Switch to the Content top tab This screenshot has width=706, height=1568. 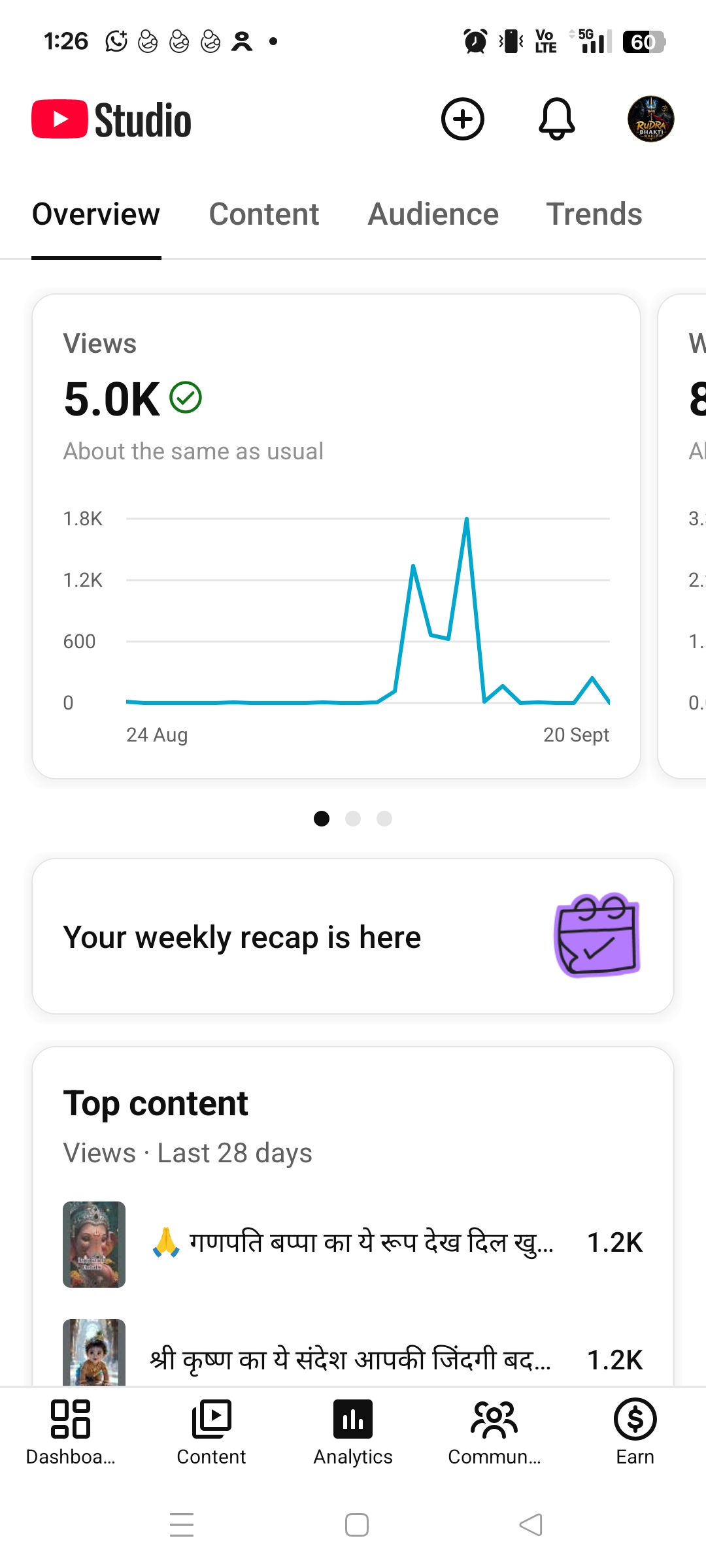[x=264, y=214]
